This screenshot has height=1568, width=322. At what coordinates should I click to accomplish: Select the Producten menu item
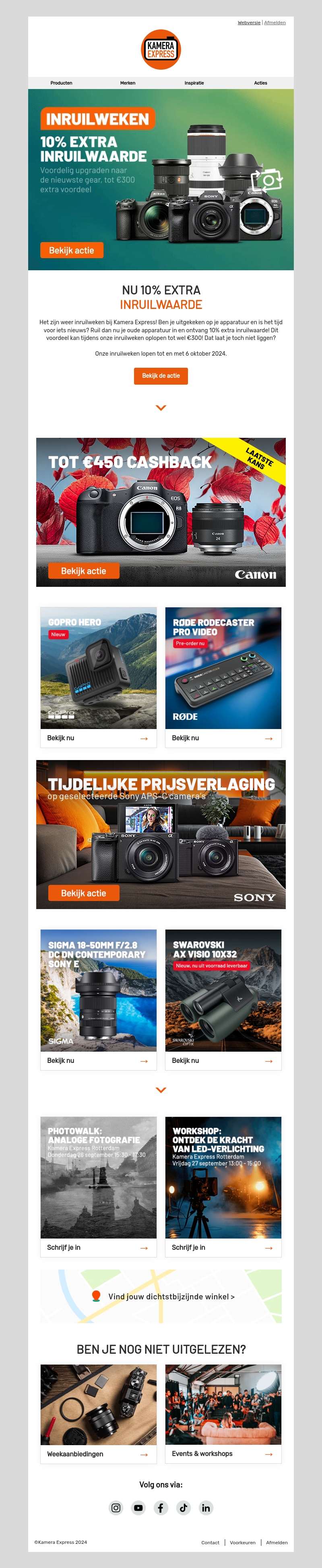click(x=61, y=83)
